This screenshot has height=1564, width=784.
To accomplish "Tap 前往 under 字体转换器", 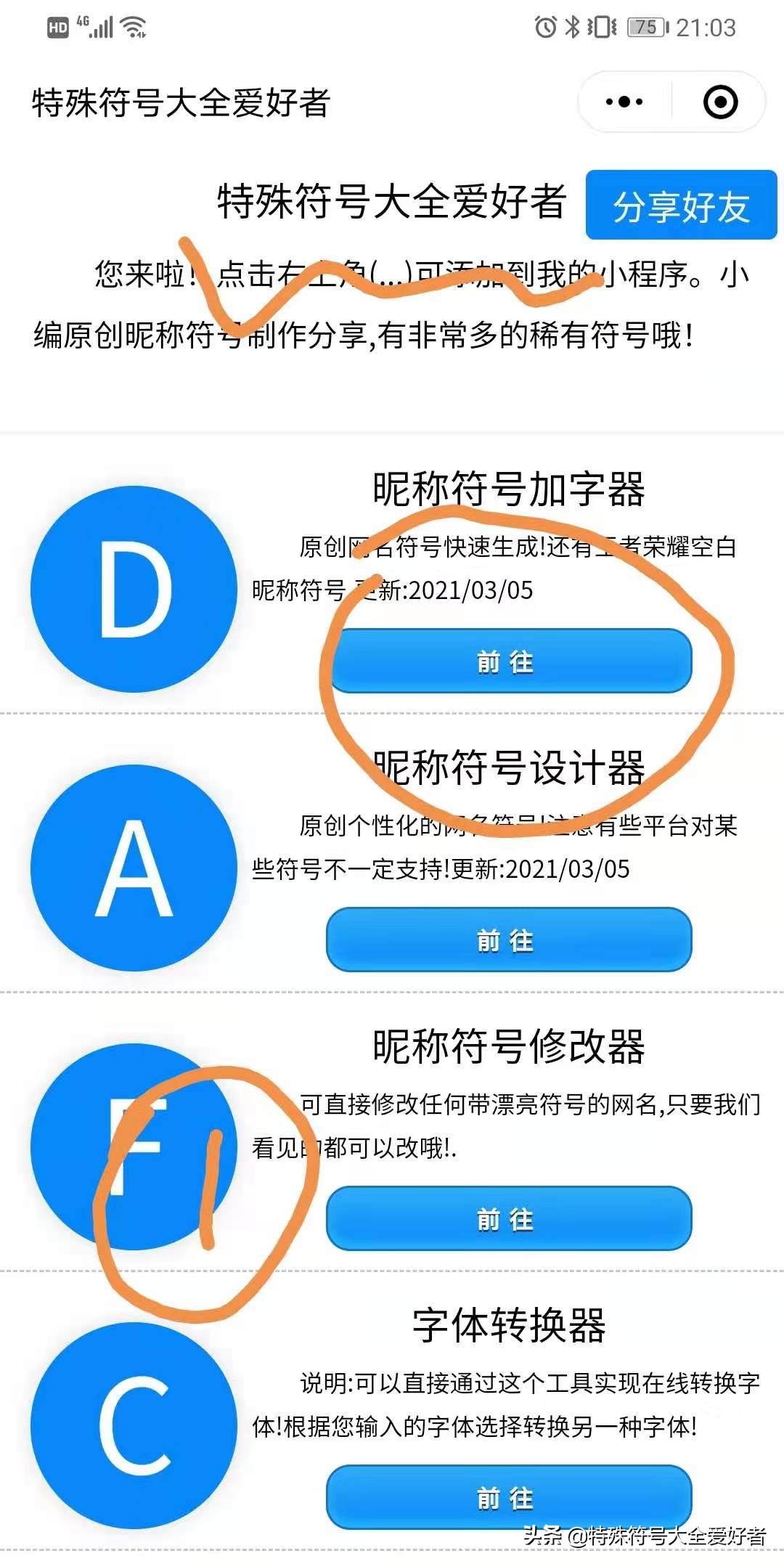I will (509, 1496).
